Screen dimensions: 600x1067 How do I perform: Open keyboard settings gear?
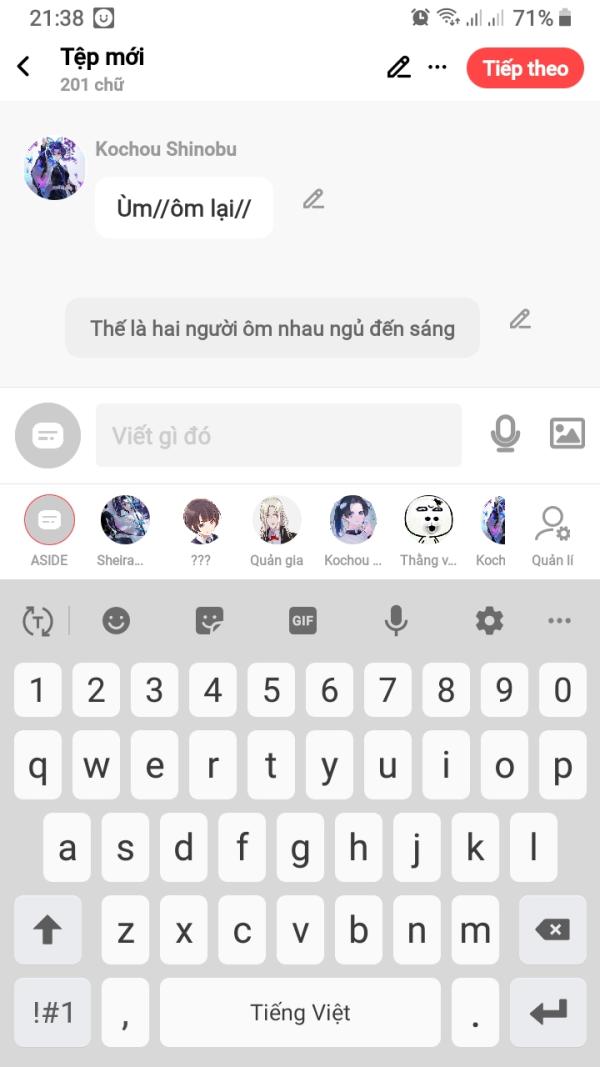point(489,621)
